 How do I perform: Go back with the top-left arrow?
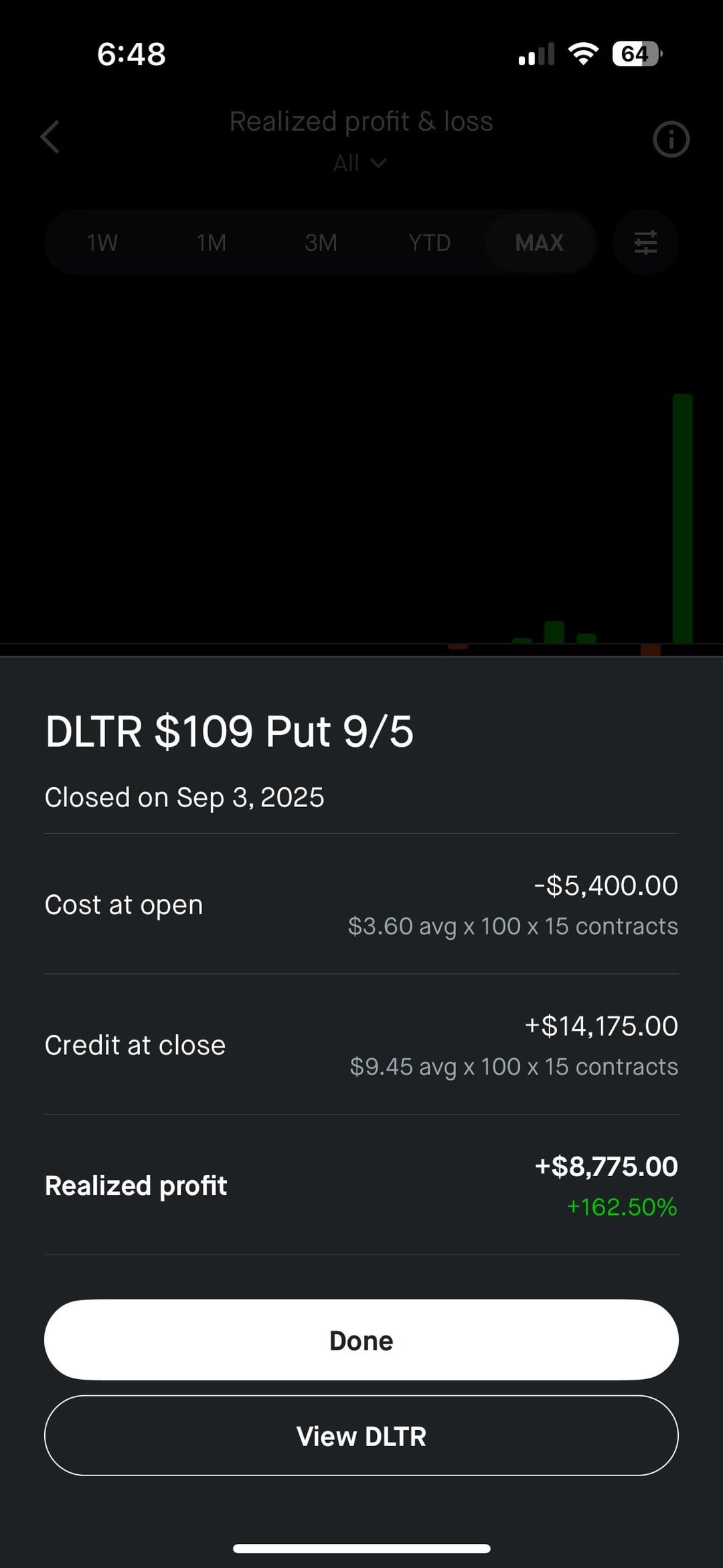[x=50, y=137]
